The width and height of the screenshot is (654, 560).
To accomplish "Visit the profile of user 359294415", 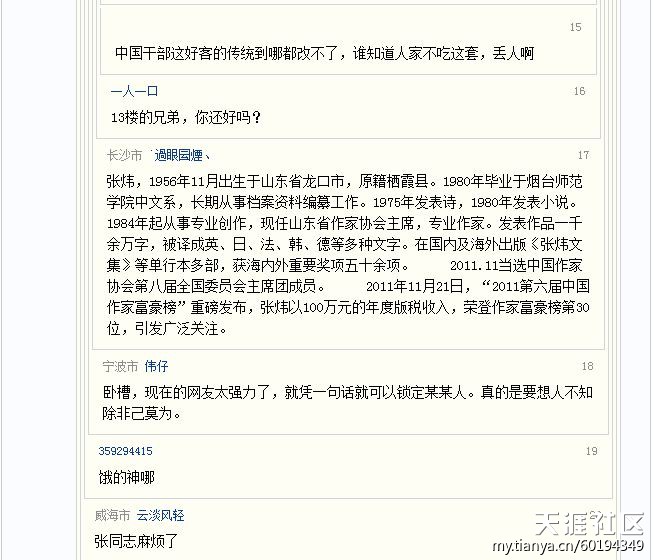I will (125, 452).
